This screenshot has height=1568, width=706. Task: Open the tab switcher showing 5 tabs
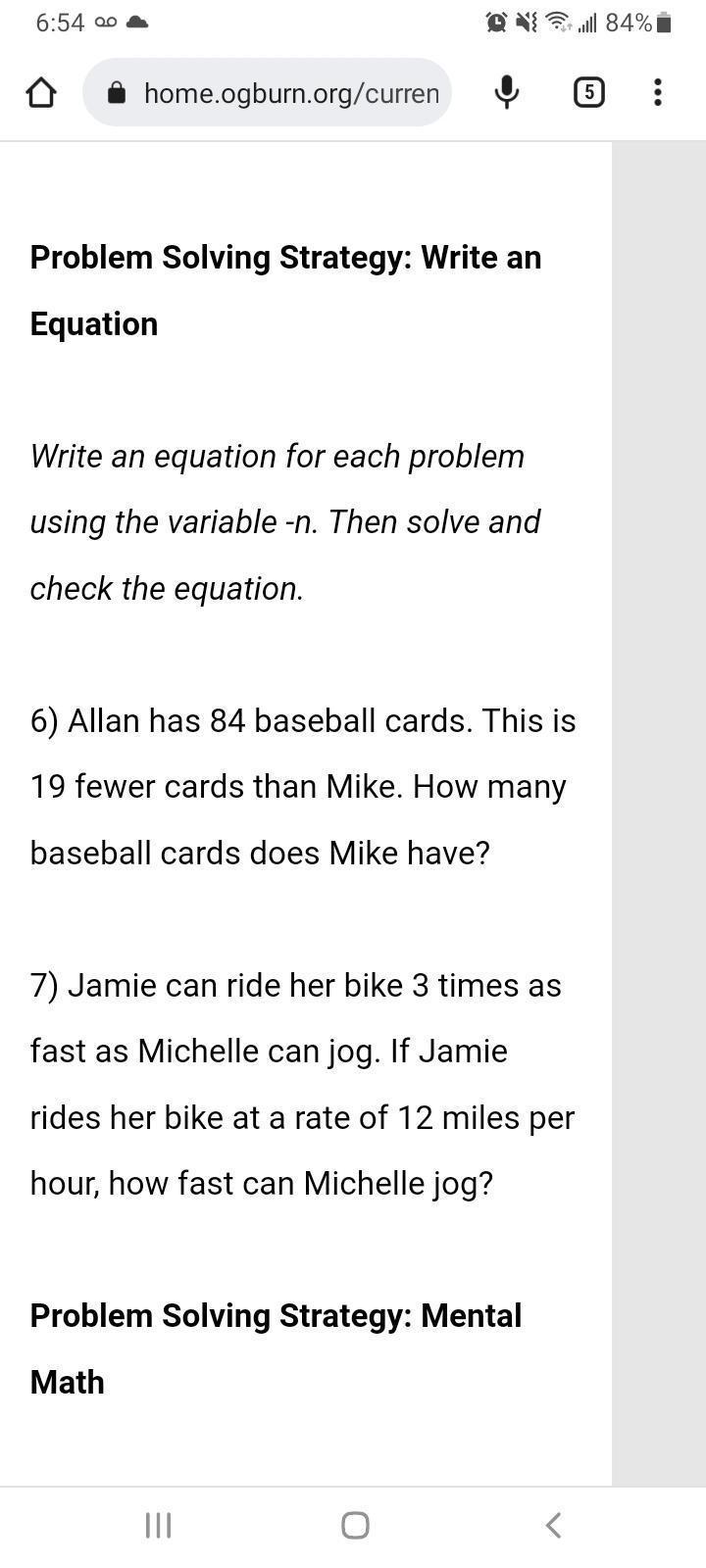pyautogui.click(x=588, y=93)
